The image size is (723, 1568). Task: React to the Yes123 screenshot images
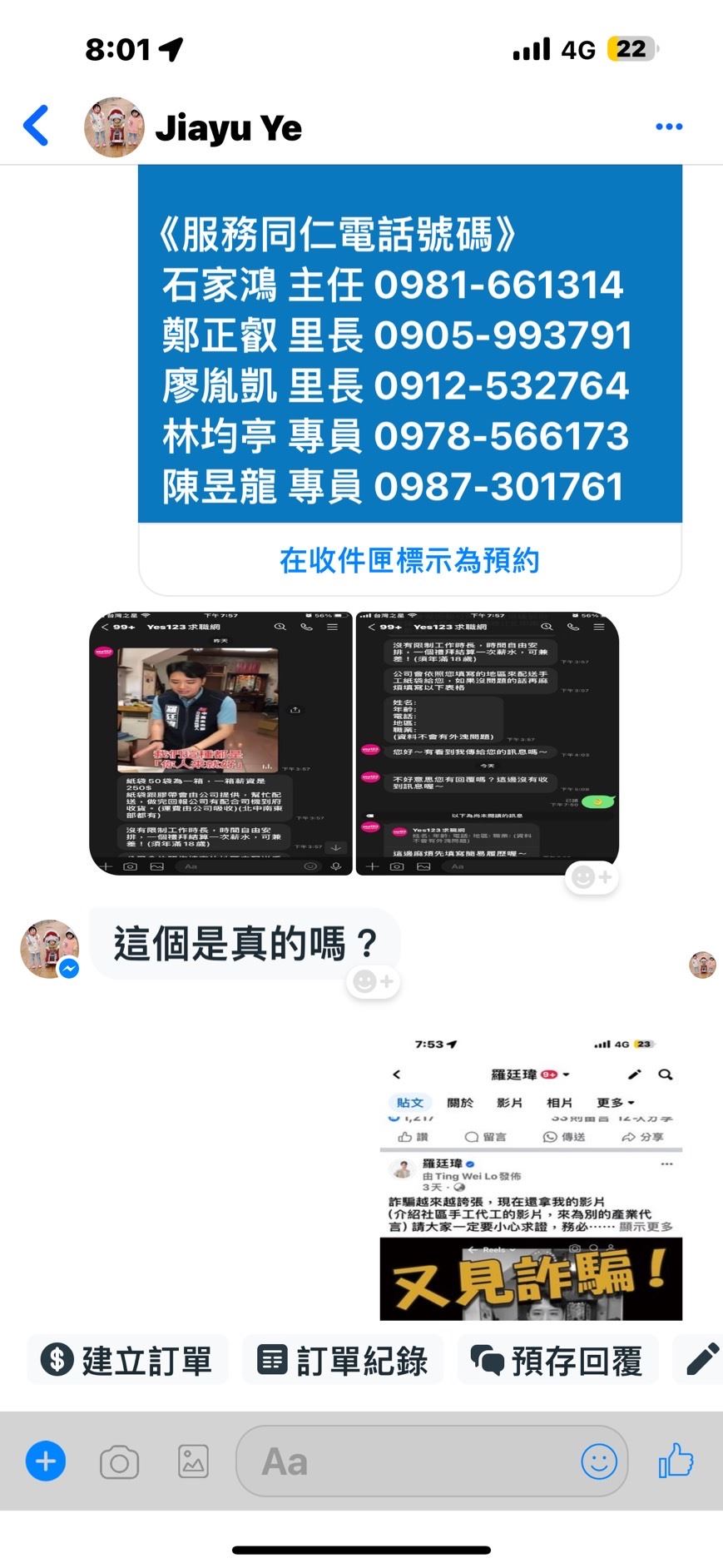coord(592,877)
